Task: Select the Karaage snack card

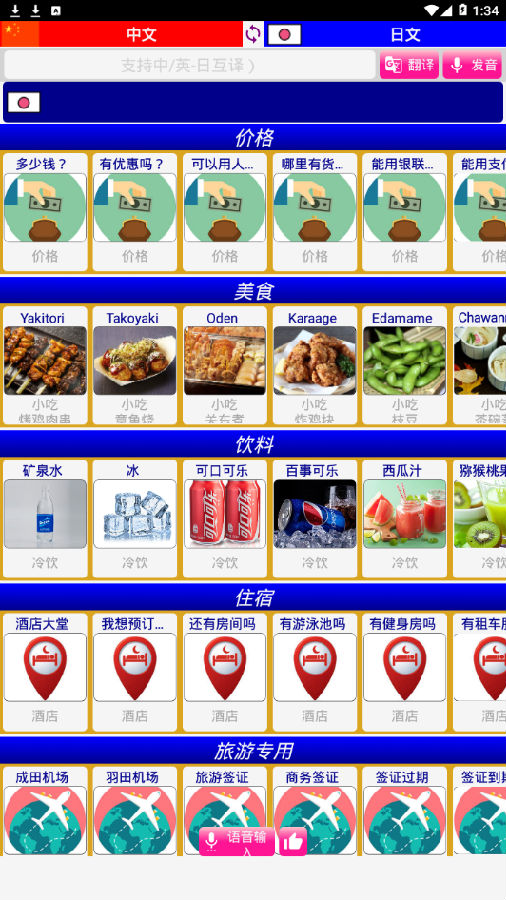Action: click(314, 366)
